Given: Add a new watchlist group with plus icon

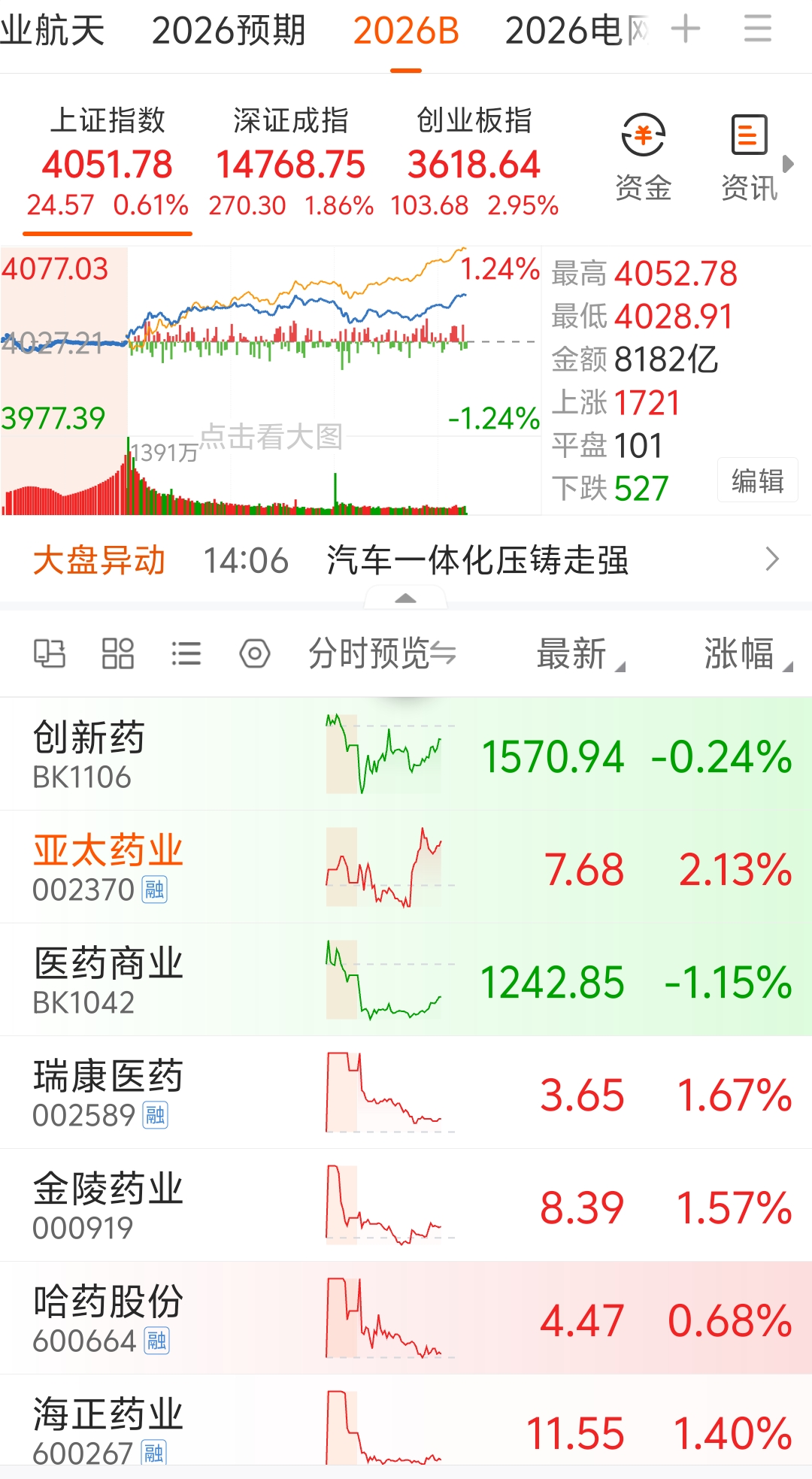Looking at the screenshot, I should (x=685, y=29).
